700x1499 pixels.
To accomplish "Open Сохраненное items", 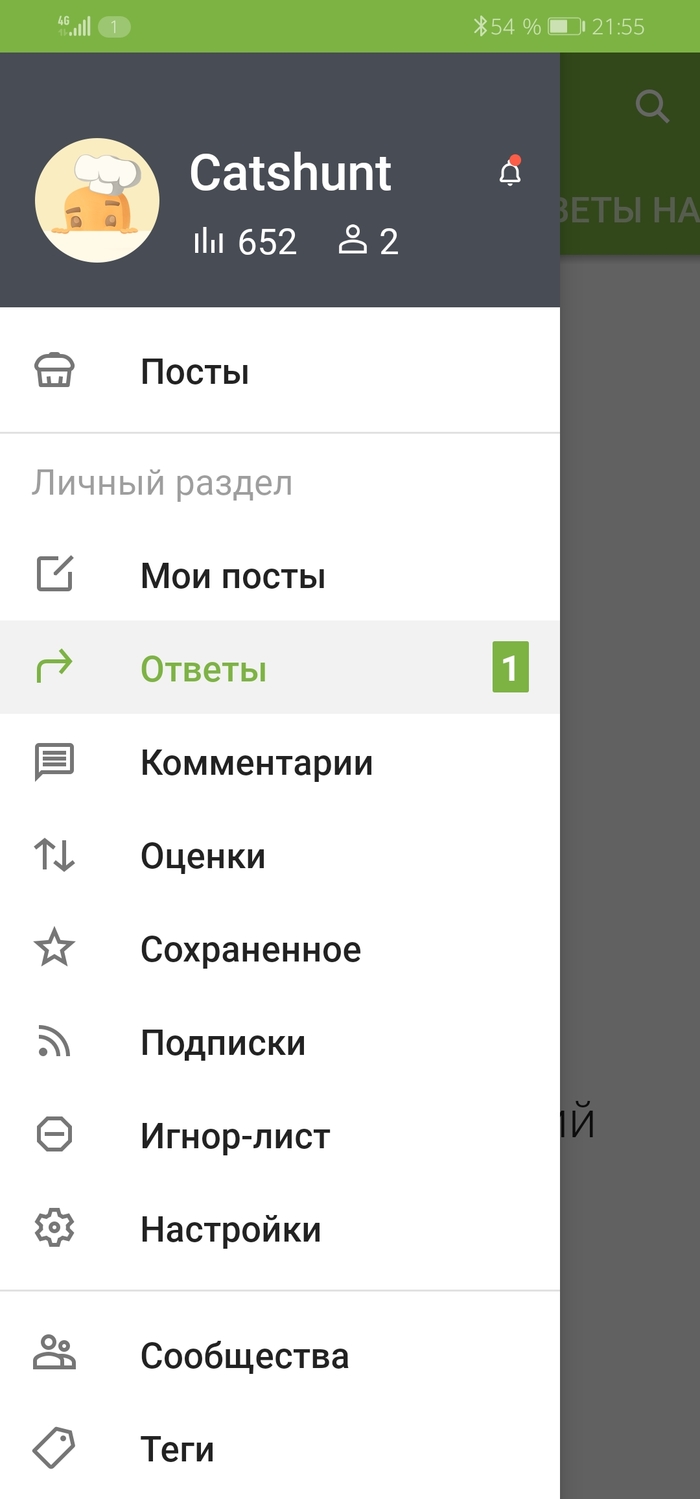I will click(x=251, y=949).
